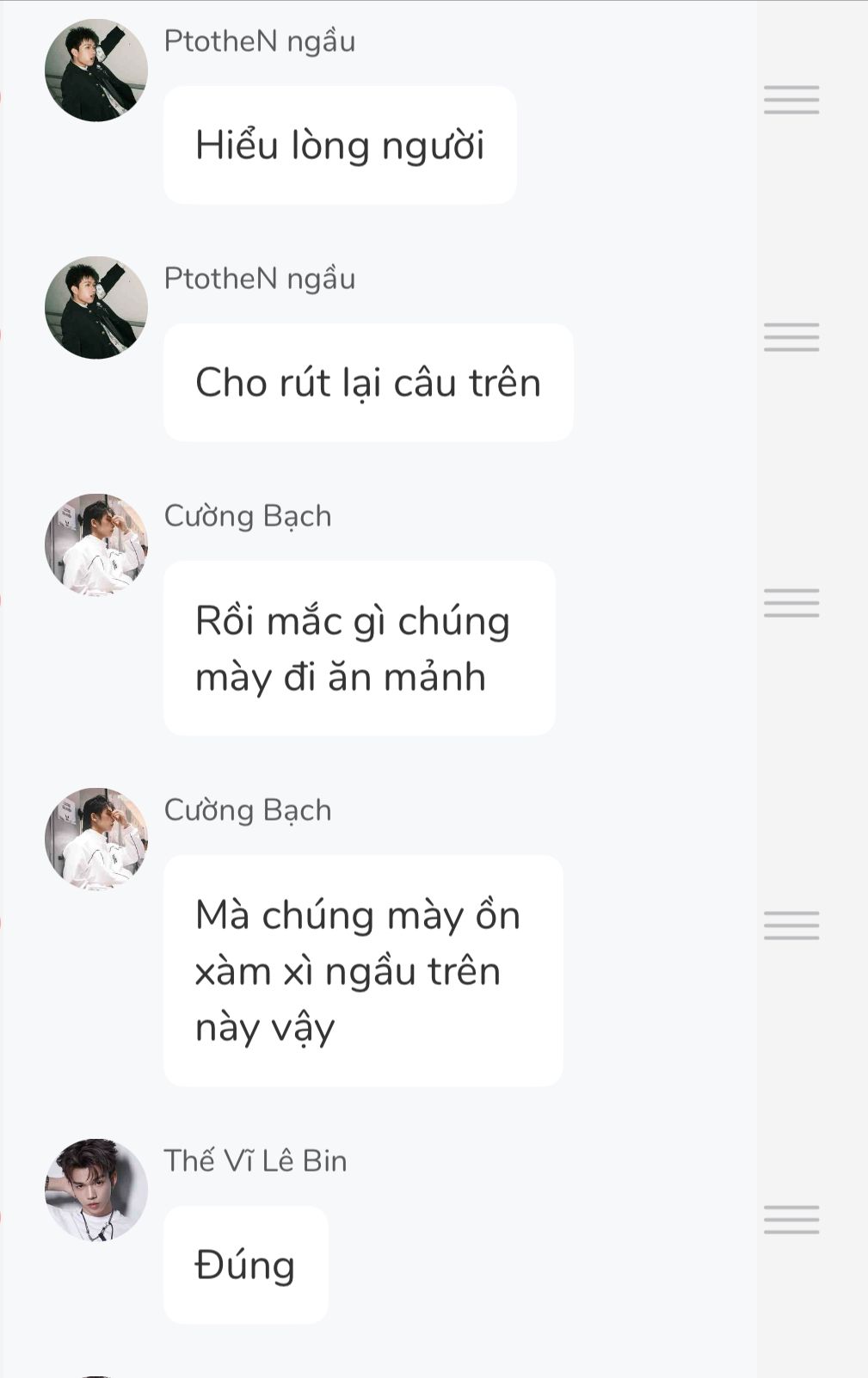Open Thế Vĩ Lê Bin's avatar

click(x=96, y=1190)
